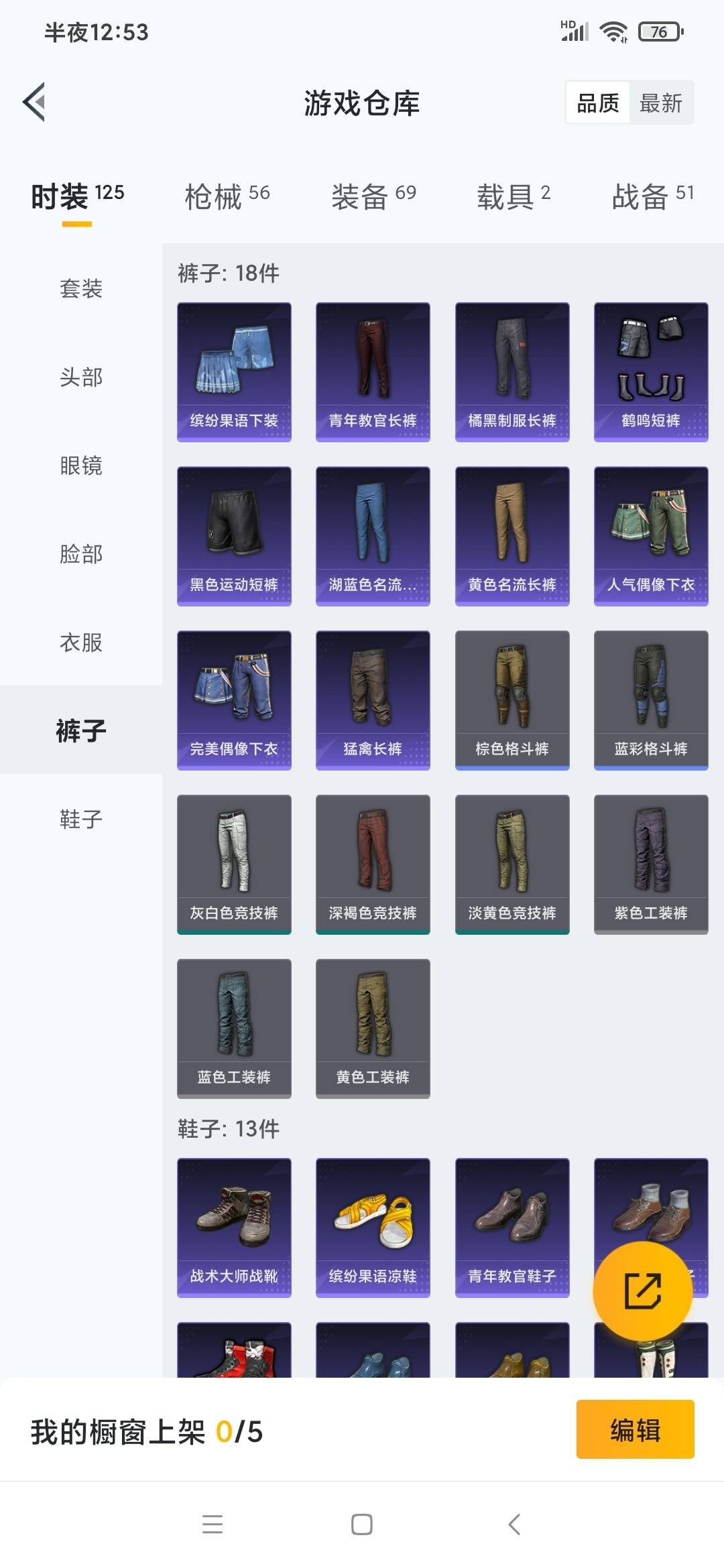Open the 人气偶像下衣 item
The width and height of the screenshot is (724, 1568).
click(x=650, y=536)
